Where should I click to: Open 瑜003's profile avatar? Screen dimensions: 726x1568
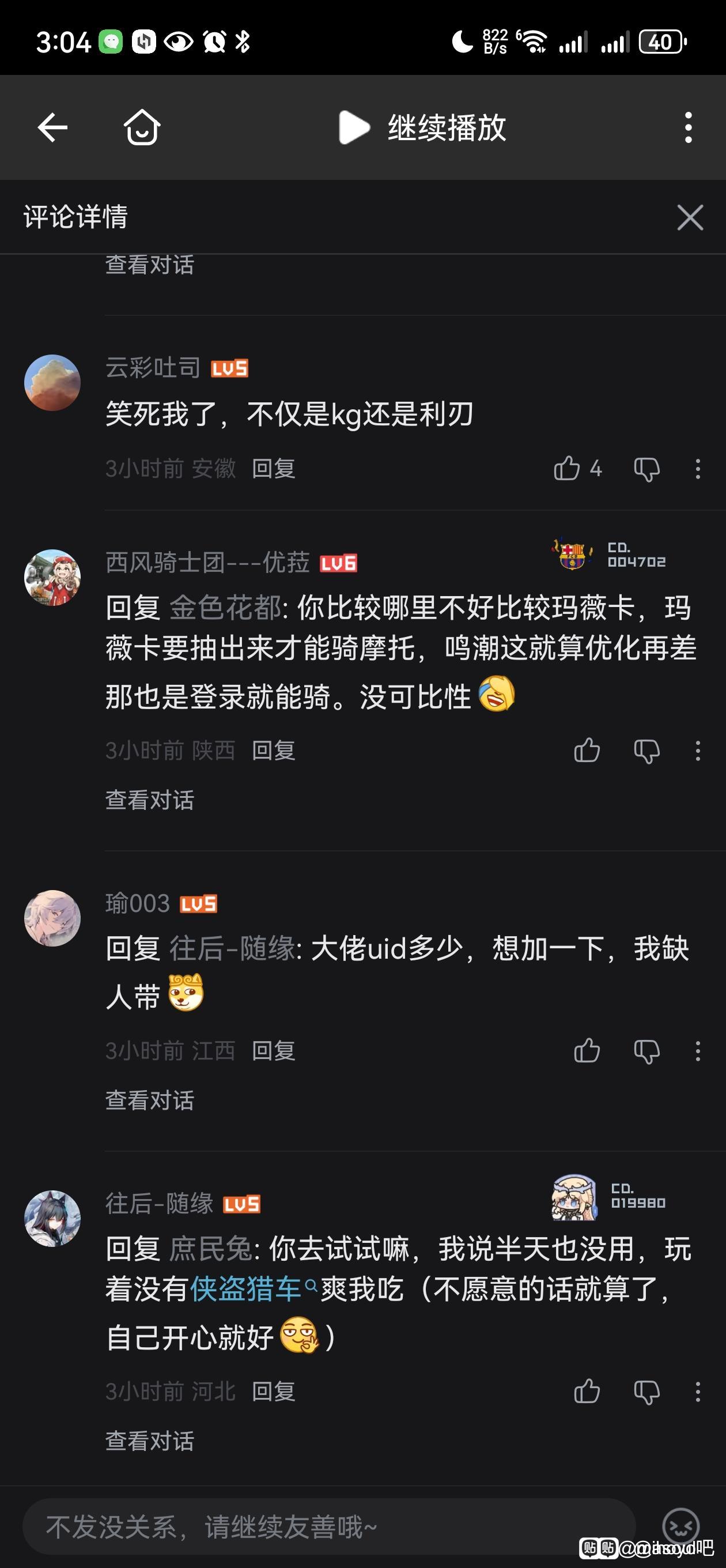pyautogui.click(x=52, y=918)
